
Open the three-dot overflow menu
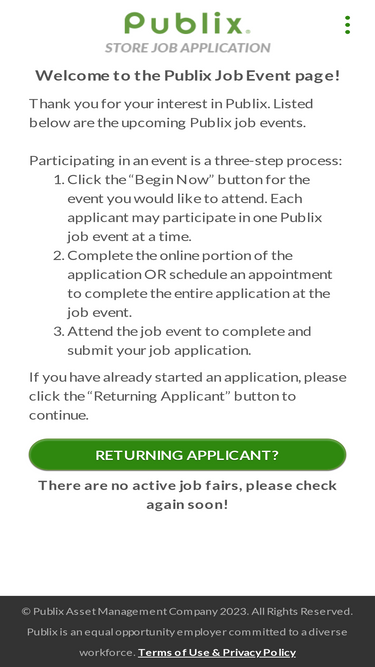(x=347, y=25)
